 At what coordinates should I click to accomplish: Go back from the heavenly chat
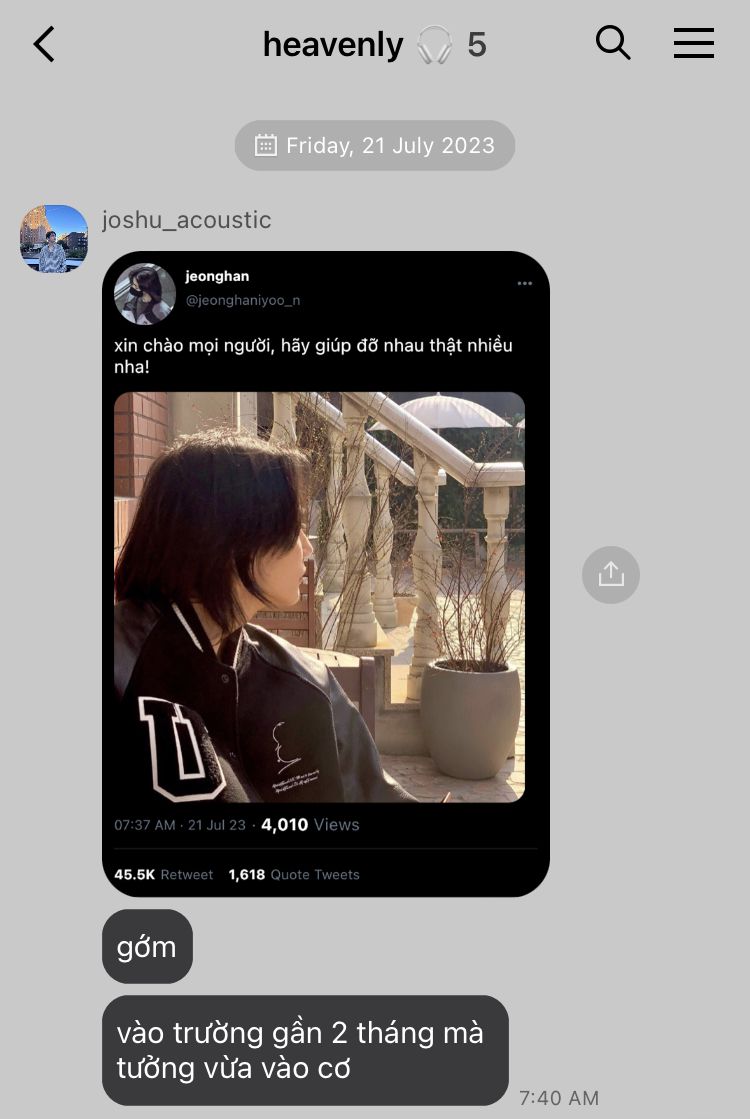point(44,45)
